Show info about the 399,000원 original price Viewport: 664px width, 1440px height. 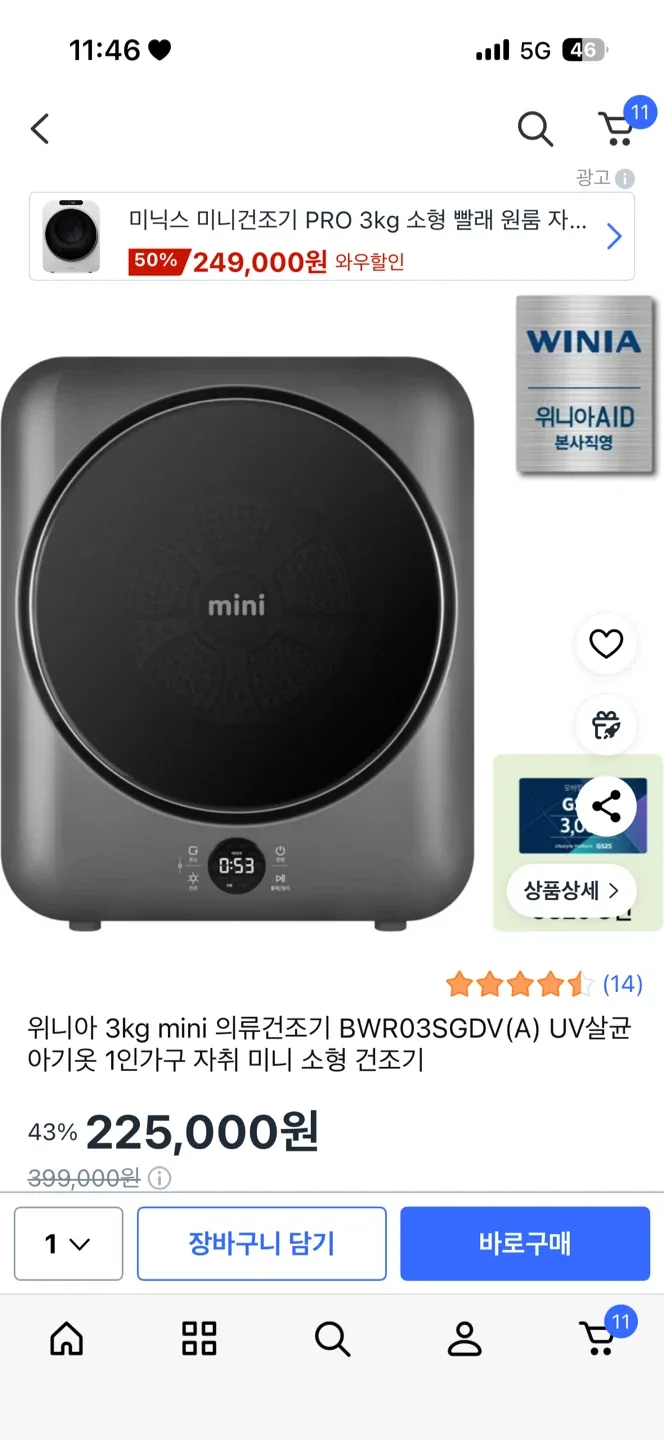pyautogui.click(x=159, y=1178)
